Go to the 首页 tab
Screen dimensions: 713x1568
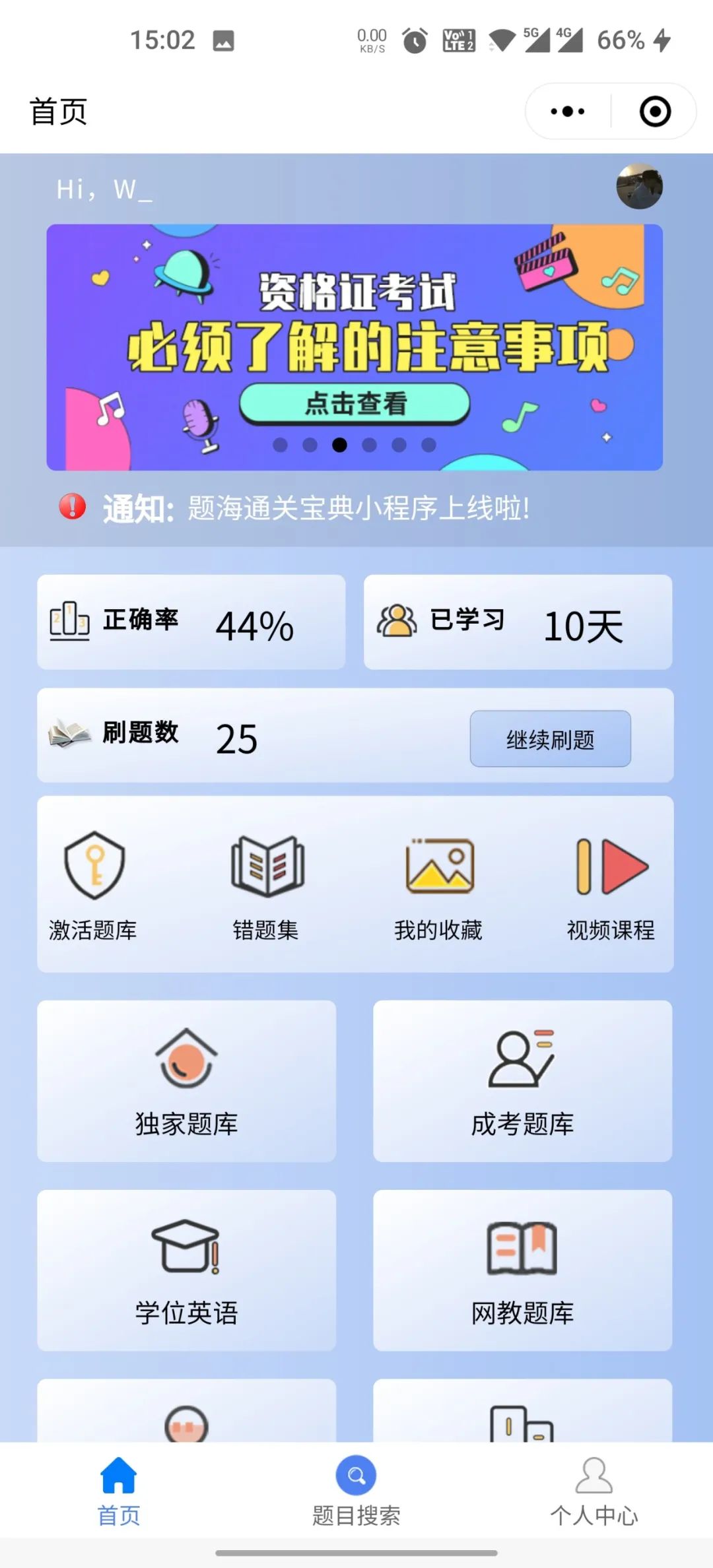click(119, 1491)
